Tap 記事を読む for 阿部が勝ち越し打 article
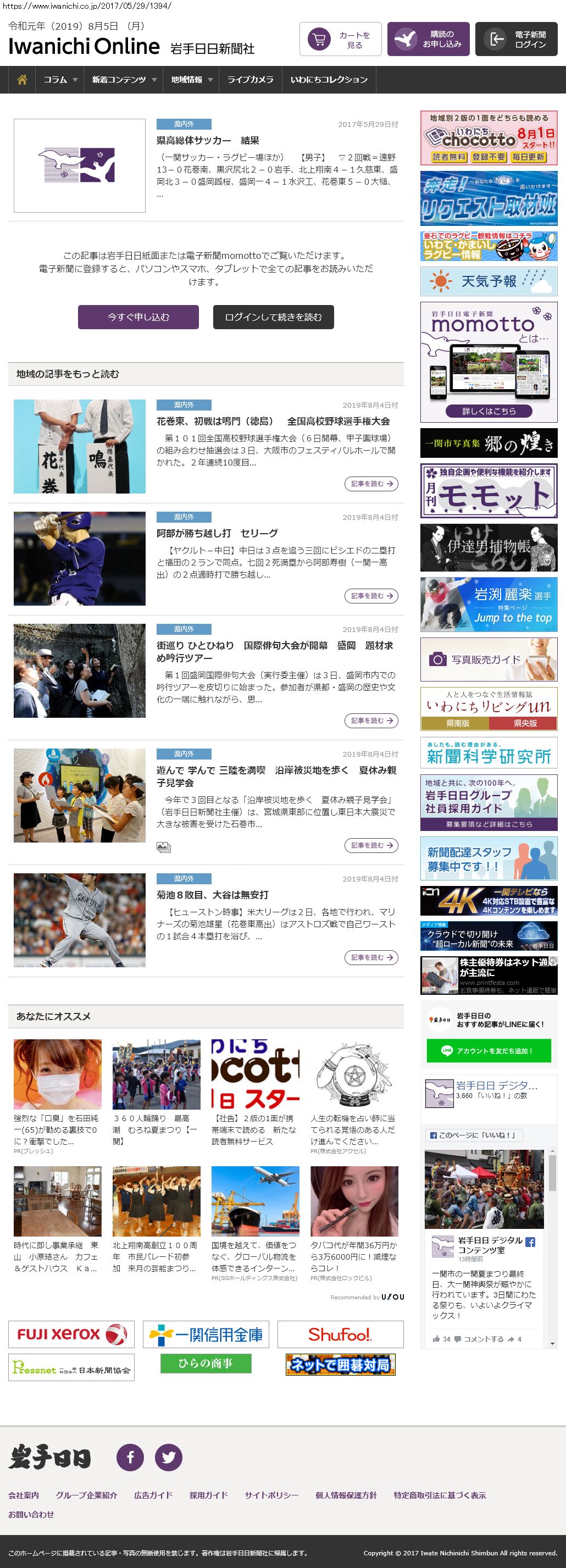566x1568 pixels. click(x=370, y=596)
